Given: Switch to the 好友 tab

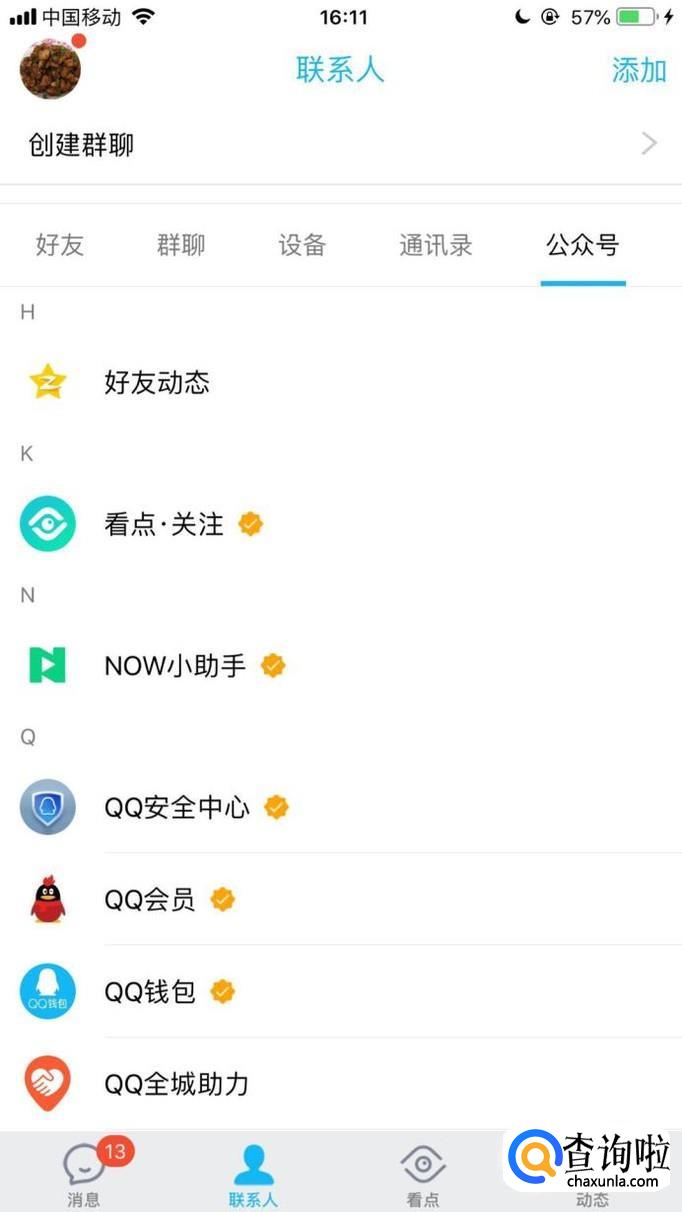Looking at the screenshot, I should (x=60, y=245).
